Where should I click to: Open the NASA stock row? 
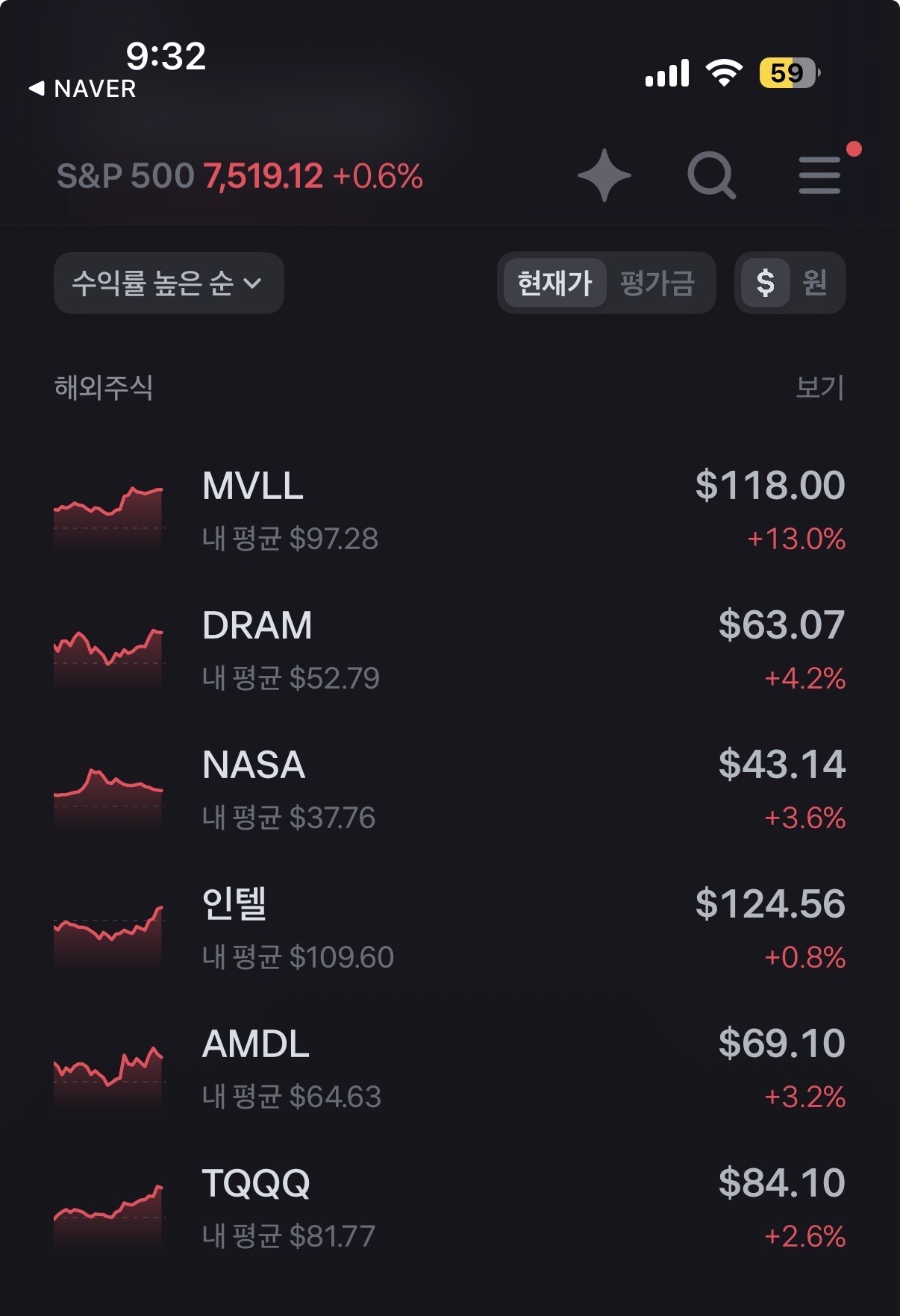[450, 791]
